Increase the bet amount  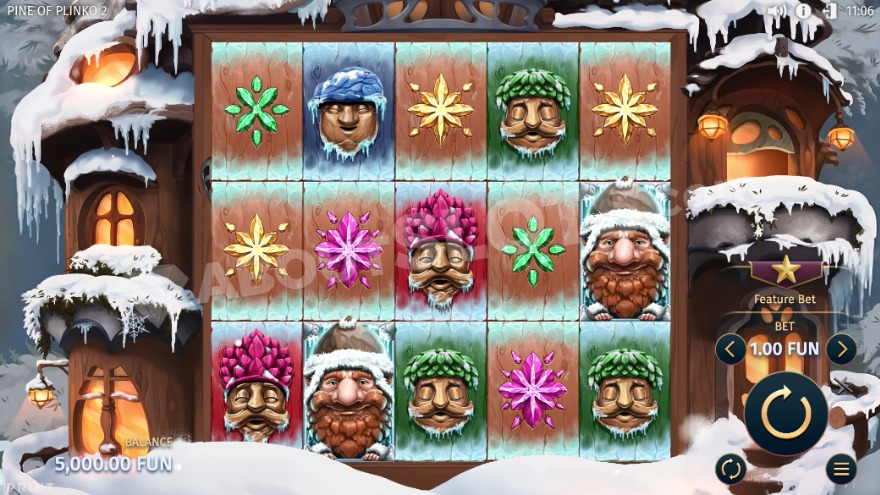click(841, 349)
